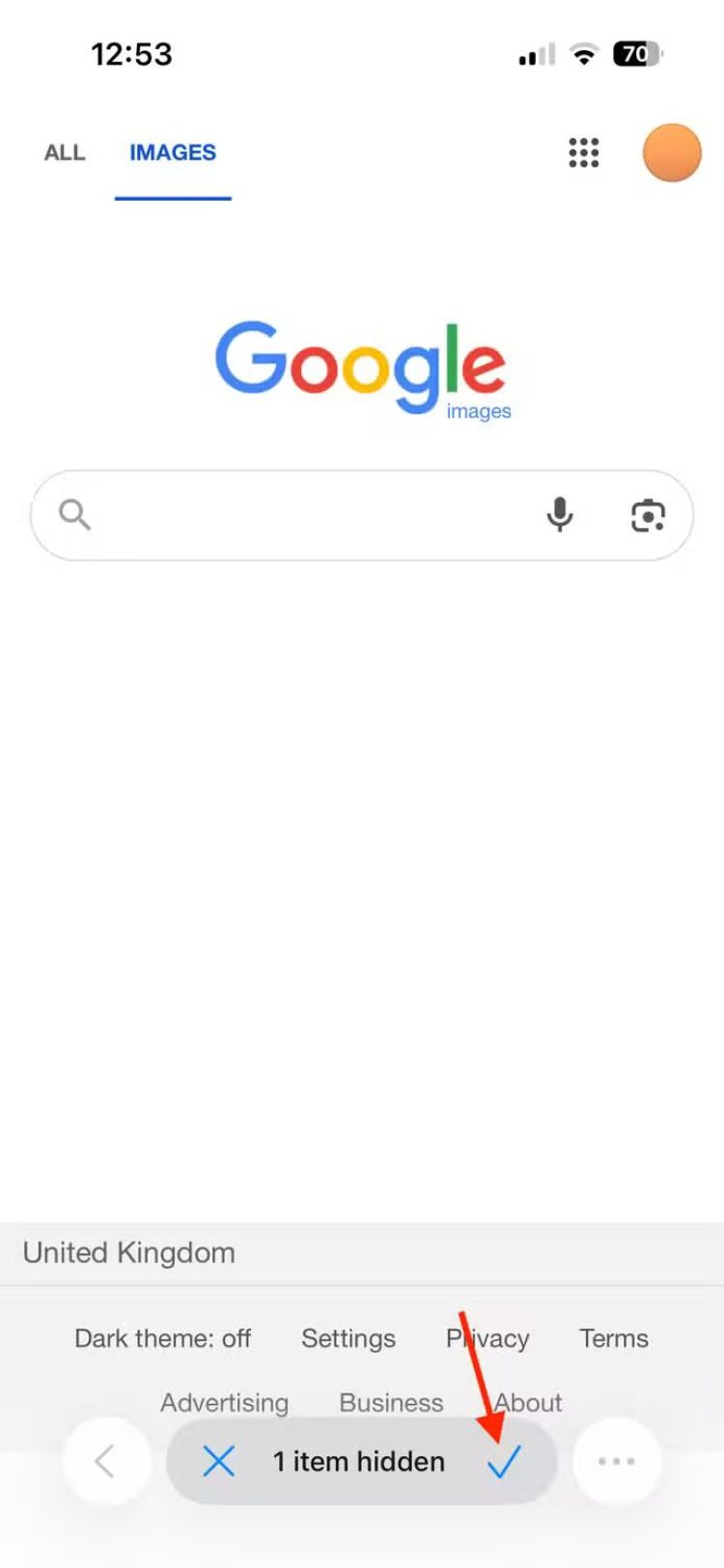Select the IMAGES tab
Viewport: 724px width, 1568px height.
[x=173, y=152]
